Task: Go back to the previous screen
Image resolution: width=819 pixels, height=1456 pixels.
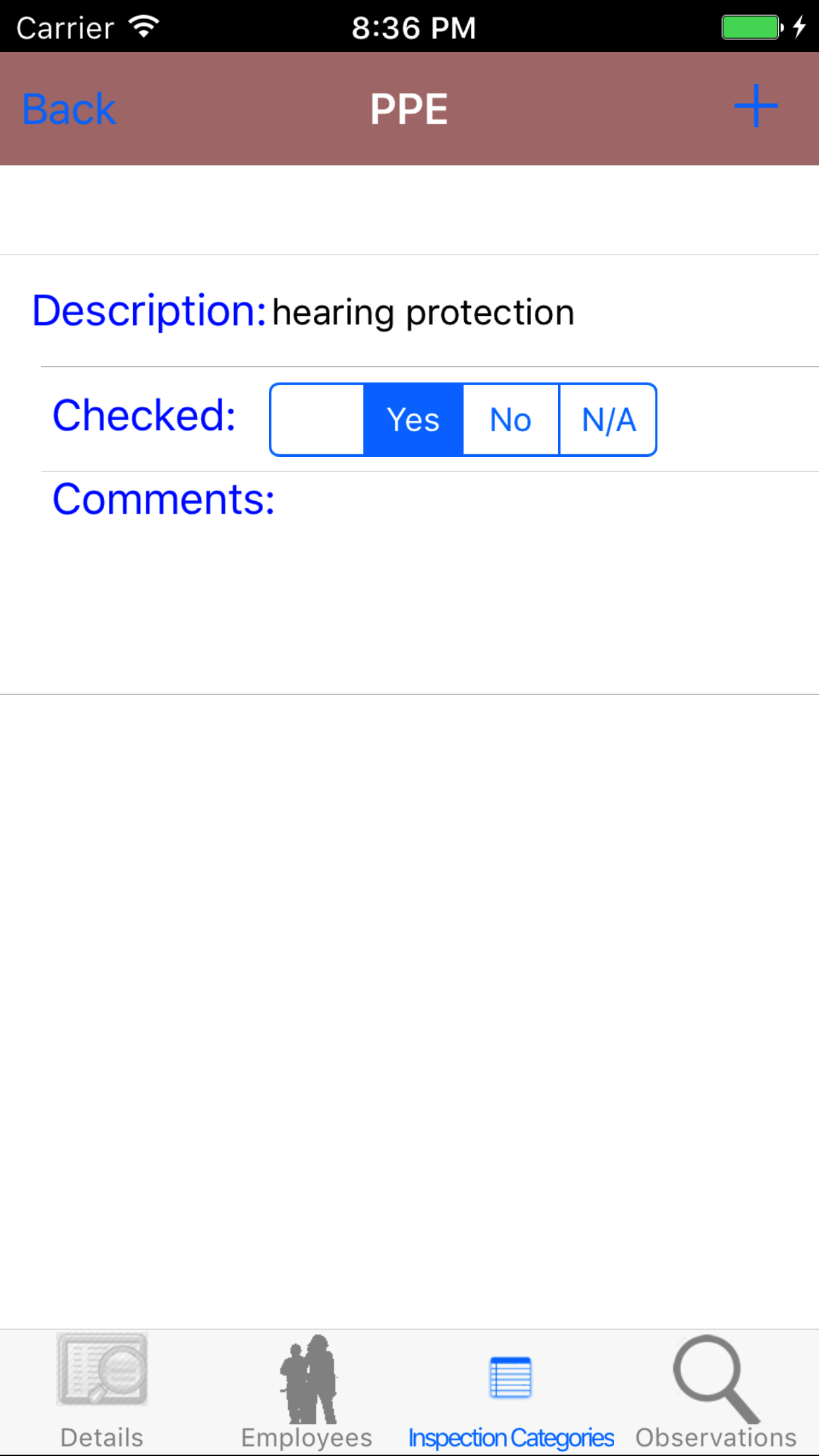Action: pos(69,109)
